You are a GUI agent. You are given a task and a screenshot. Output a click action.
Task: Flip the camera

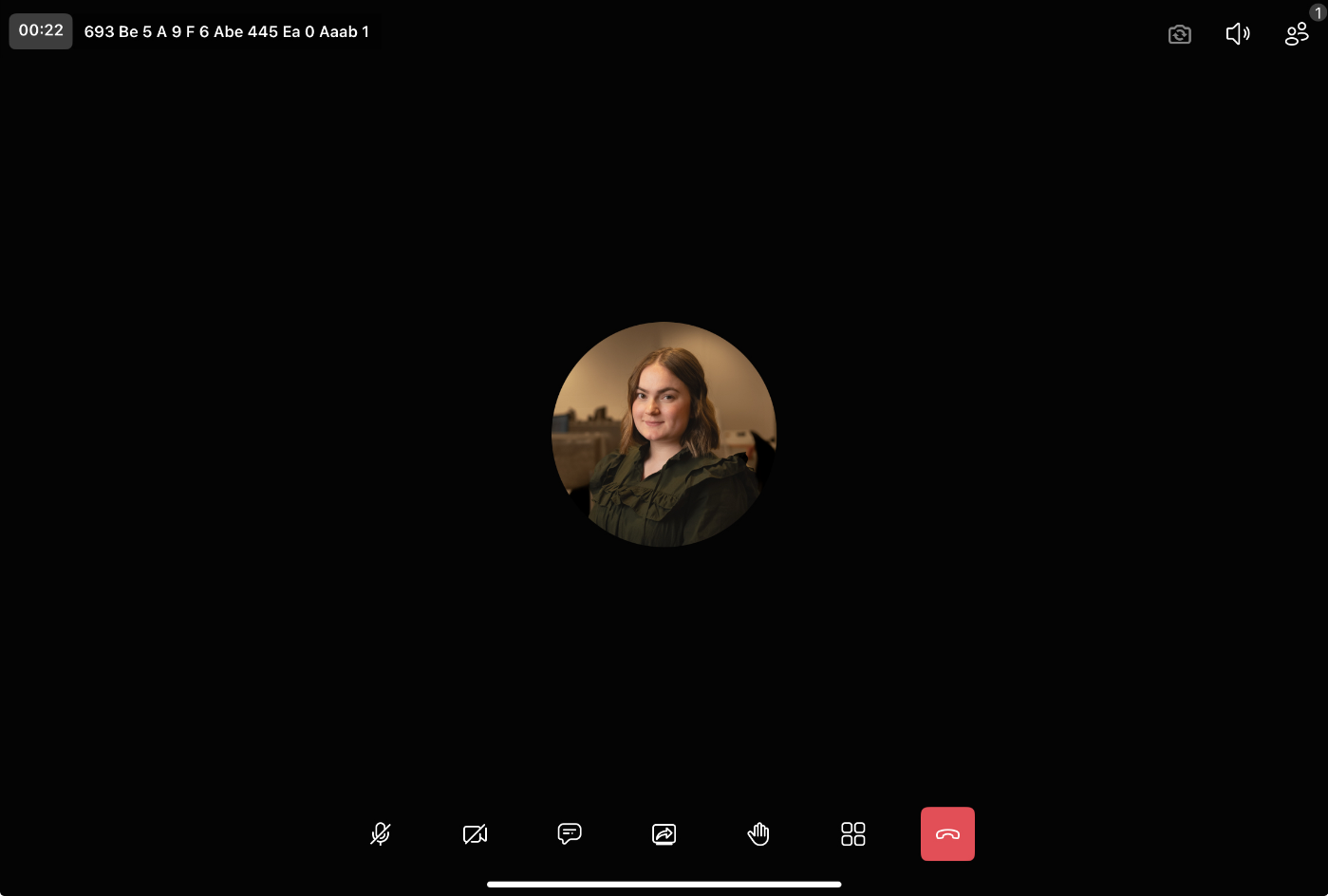1179,35
